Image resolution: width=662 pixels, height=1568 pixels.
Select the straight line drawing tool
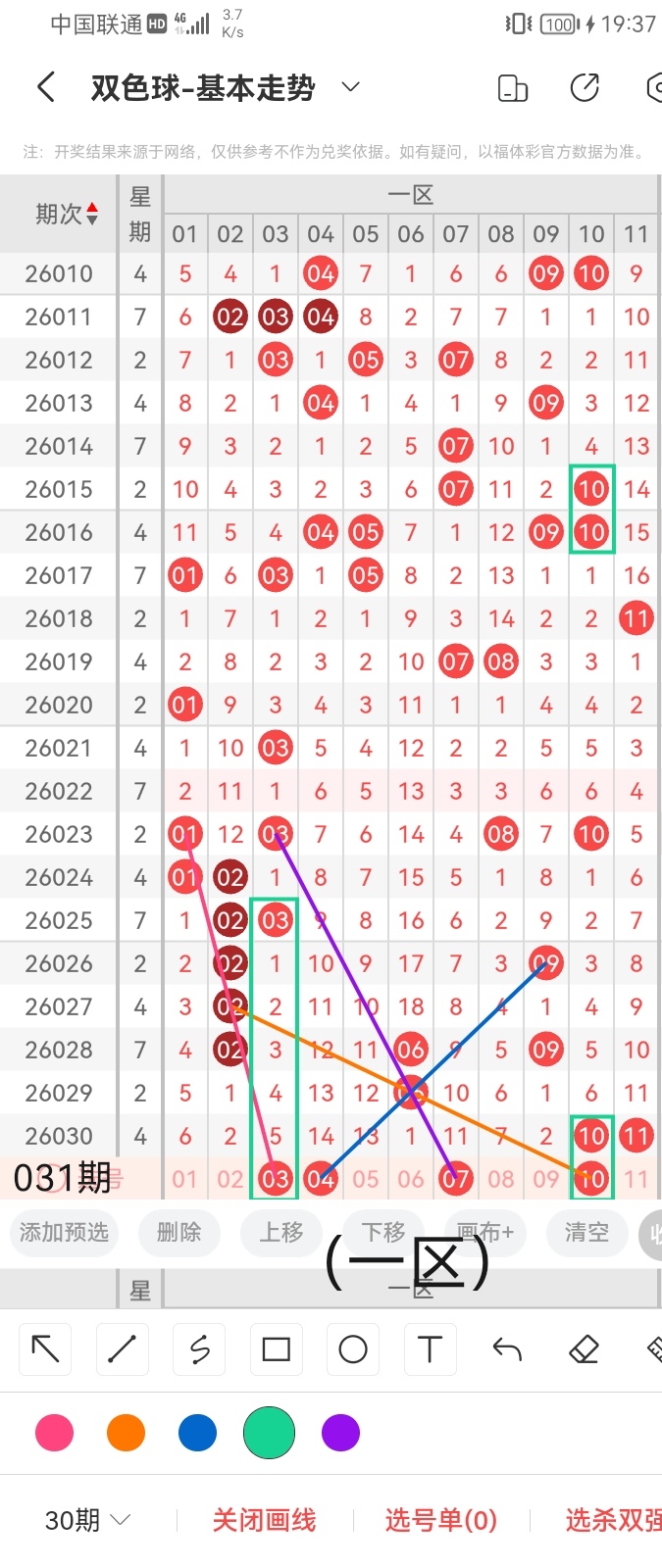click(122, 1349)
